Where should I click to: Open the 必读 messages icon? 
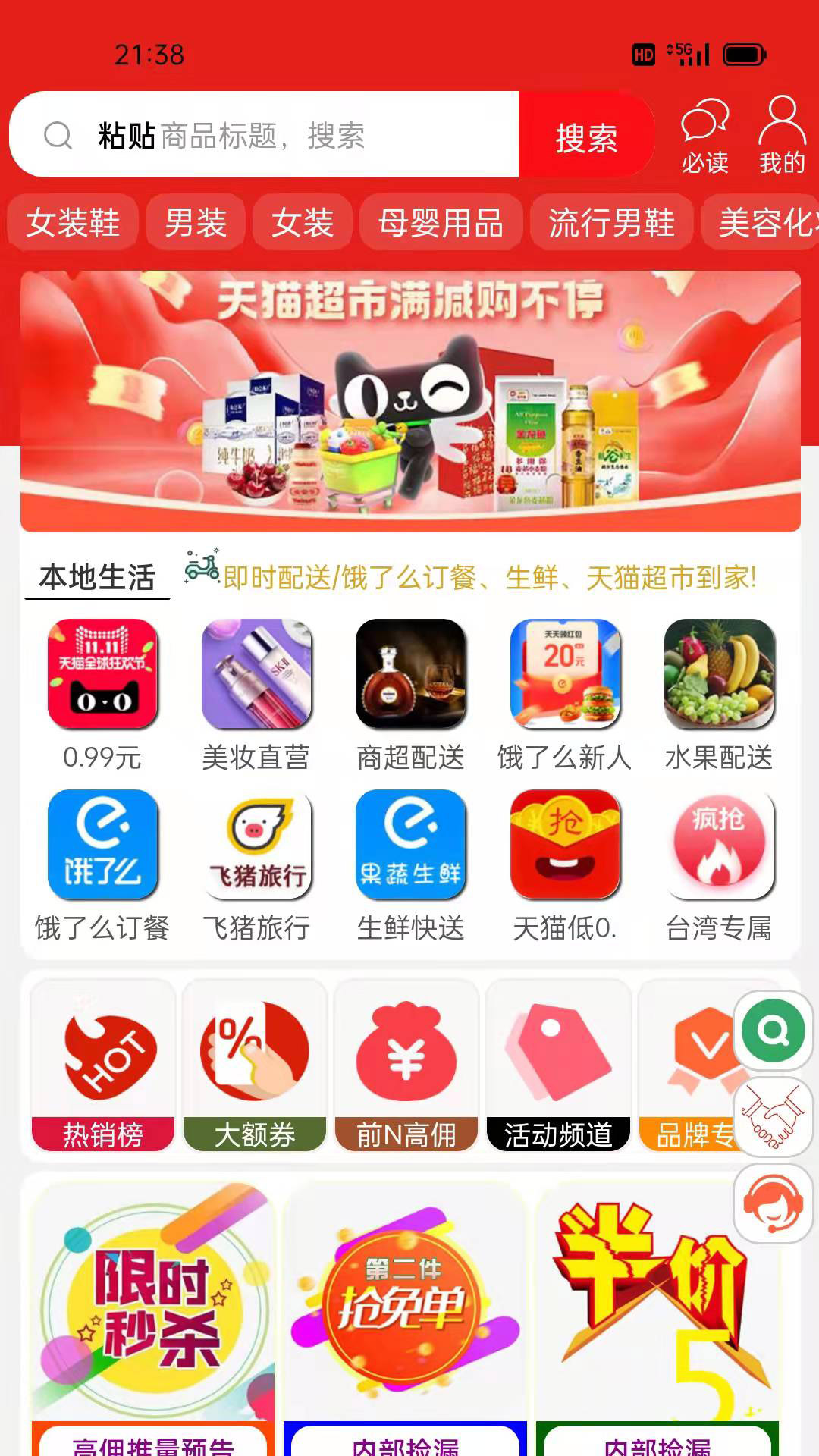tap(704, 136)
